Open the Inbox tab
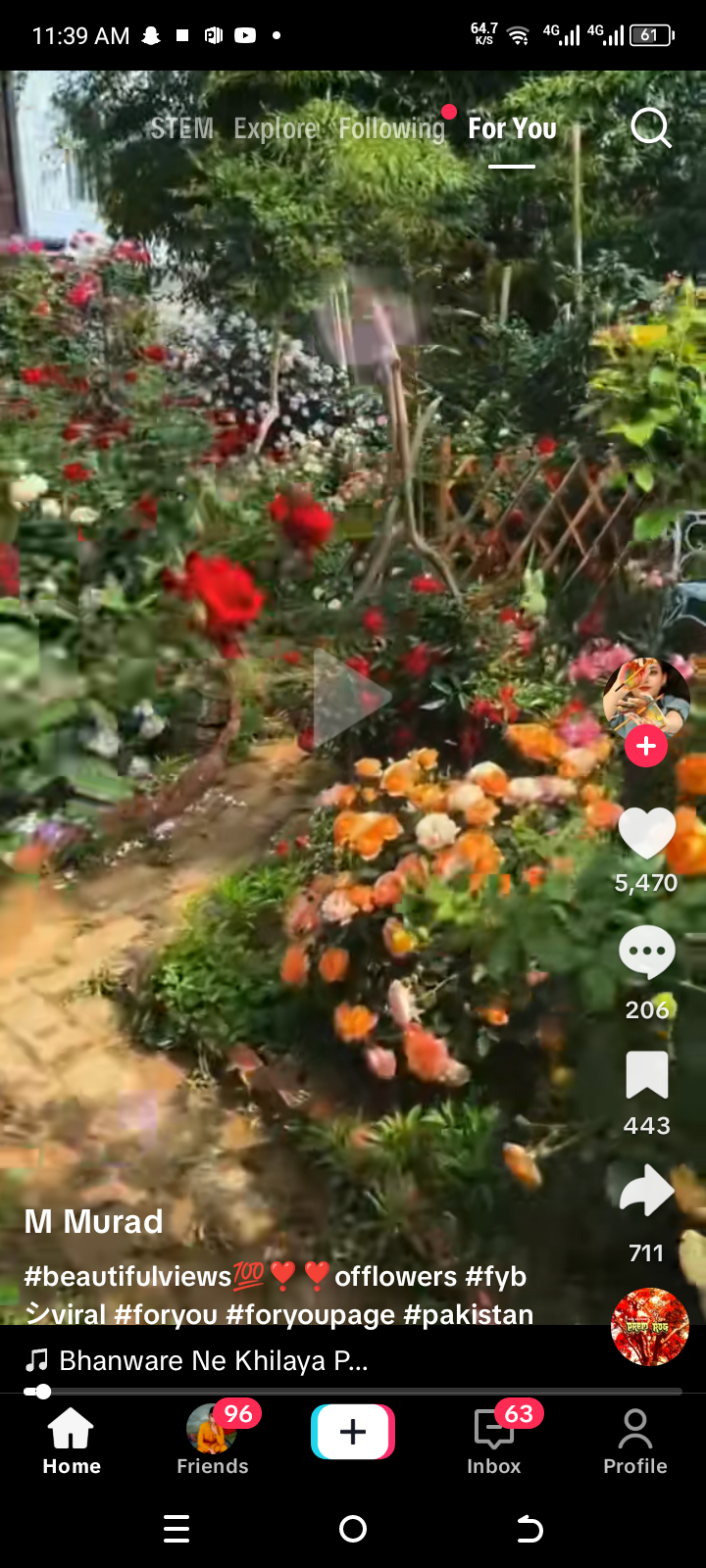The height and width of the screenshot is (1568, 706). pyautogui.click(x=494, y=1439)
